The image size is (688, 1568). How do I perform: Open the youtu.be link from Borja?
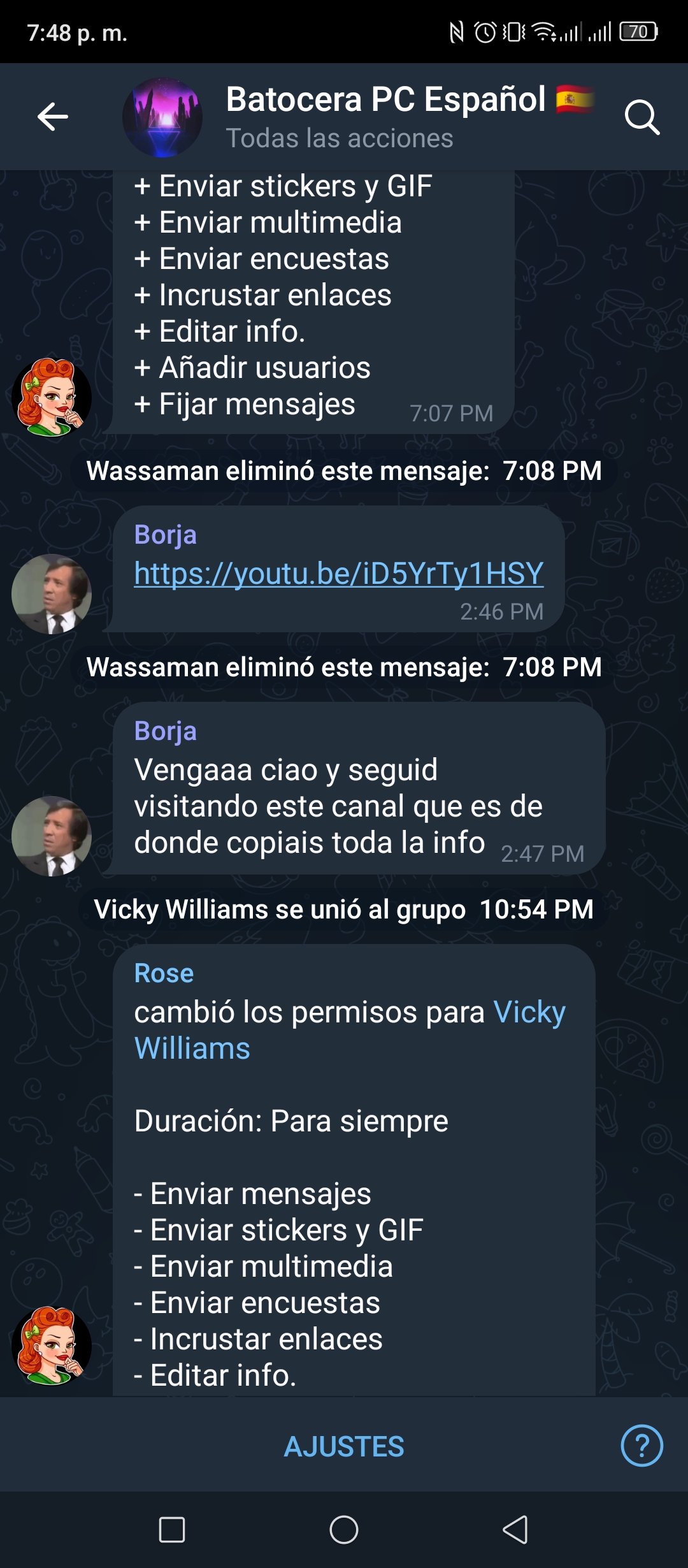point(339,573)
